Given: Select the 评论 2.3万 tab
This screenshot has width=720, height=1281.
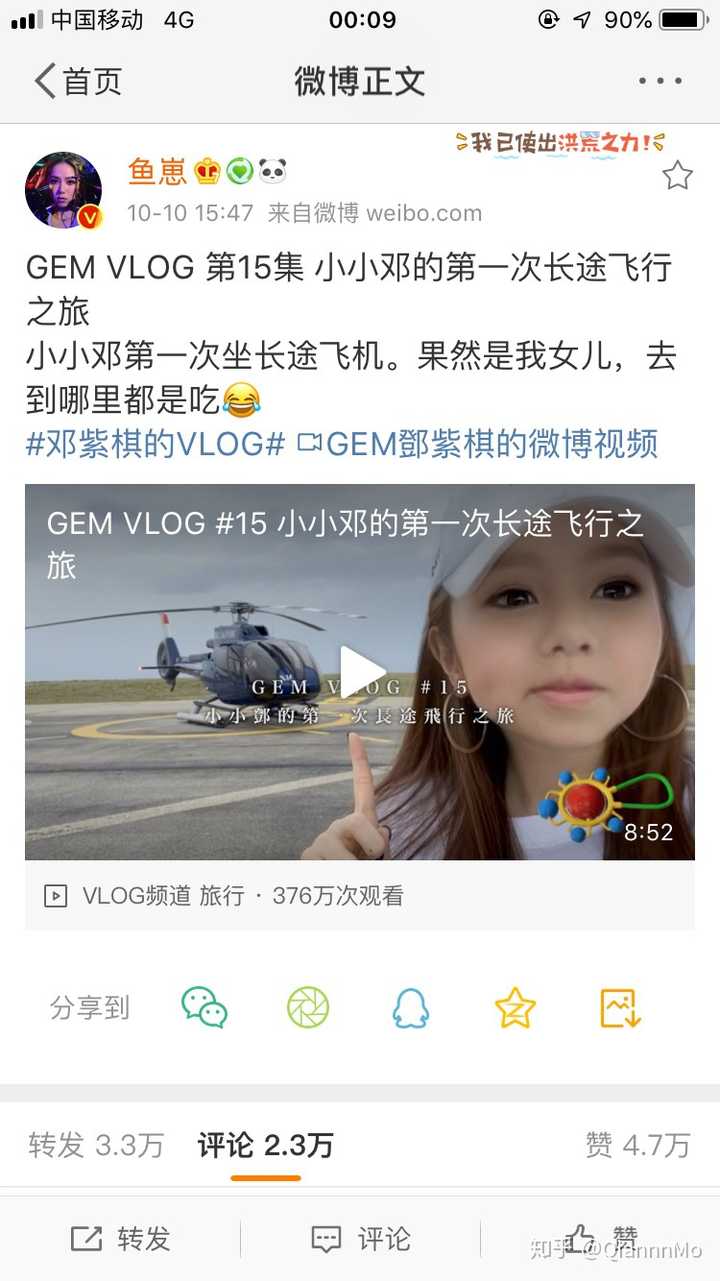Looking at the screenshot, I should [265, 1145].
